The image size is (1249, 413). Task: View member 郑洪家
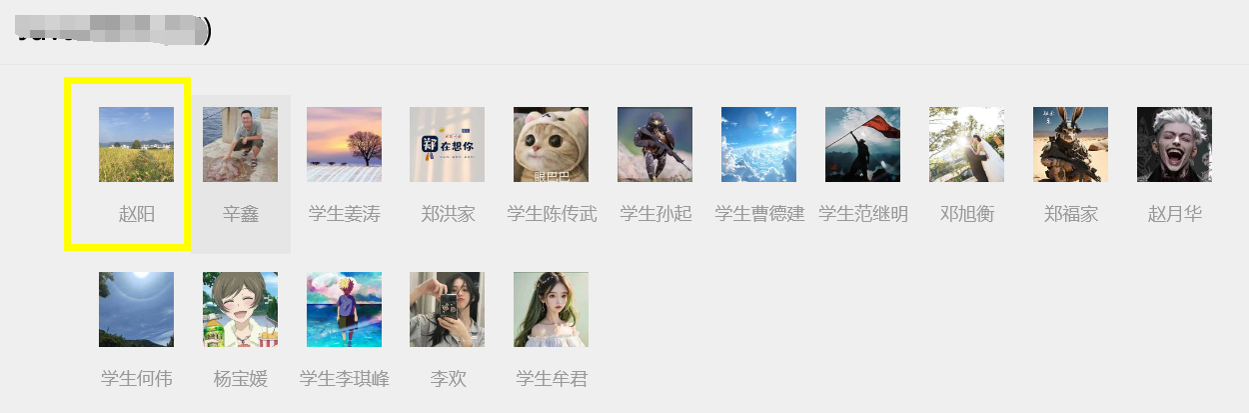[447, 145]
